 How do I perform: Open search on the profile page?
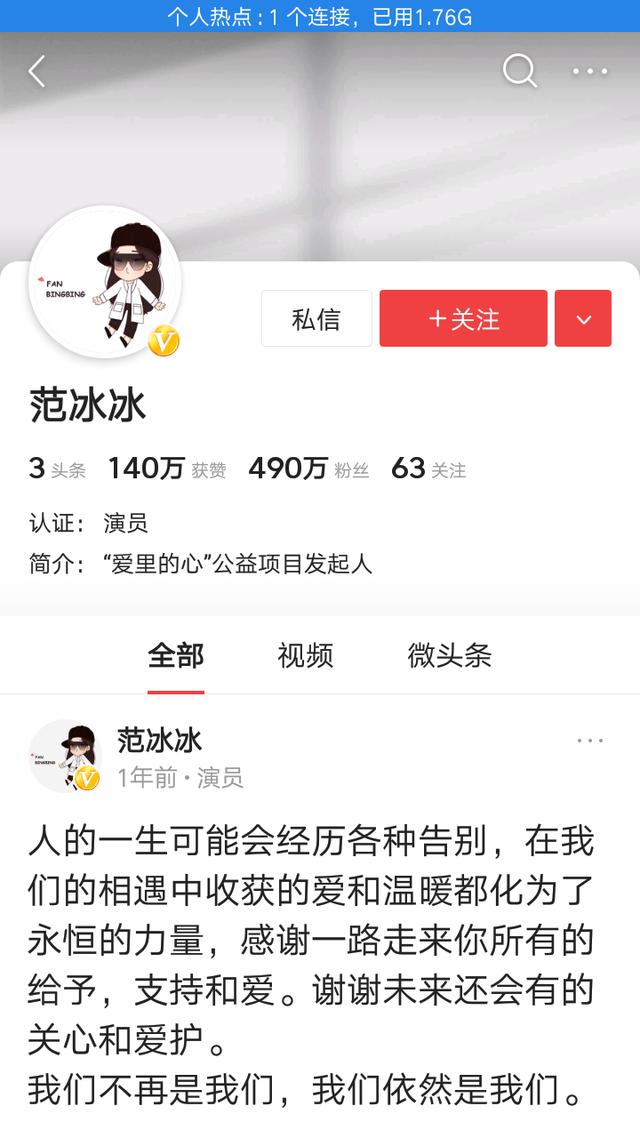[519, 71]
